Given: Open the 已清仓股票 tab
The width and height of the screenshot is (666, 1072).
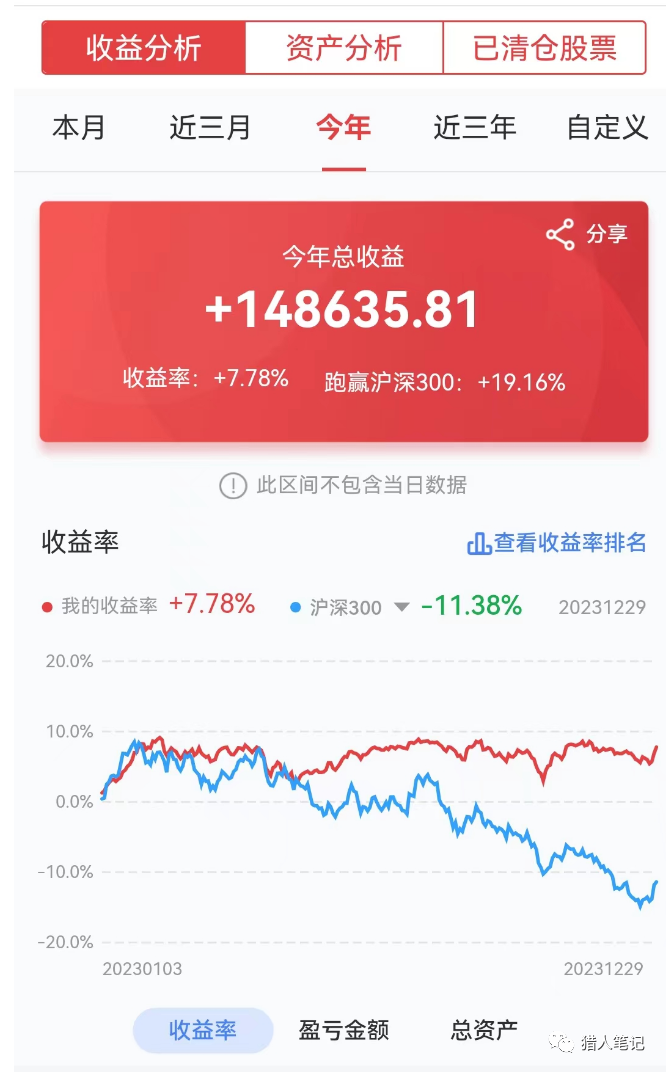Looking at the screenshot, I should [544, 48].
